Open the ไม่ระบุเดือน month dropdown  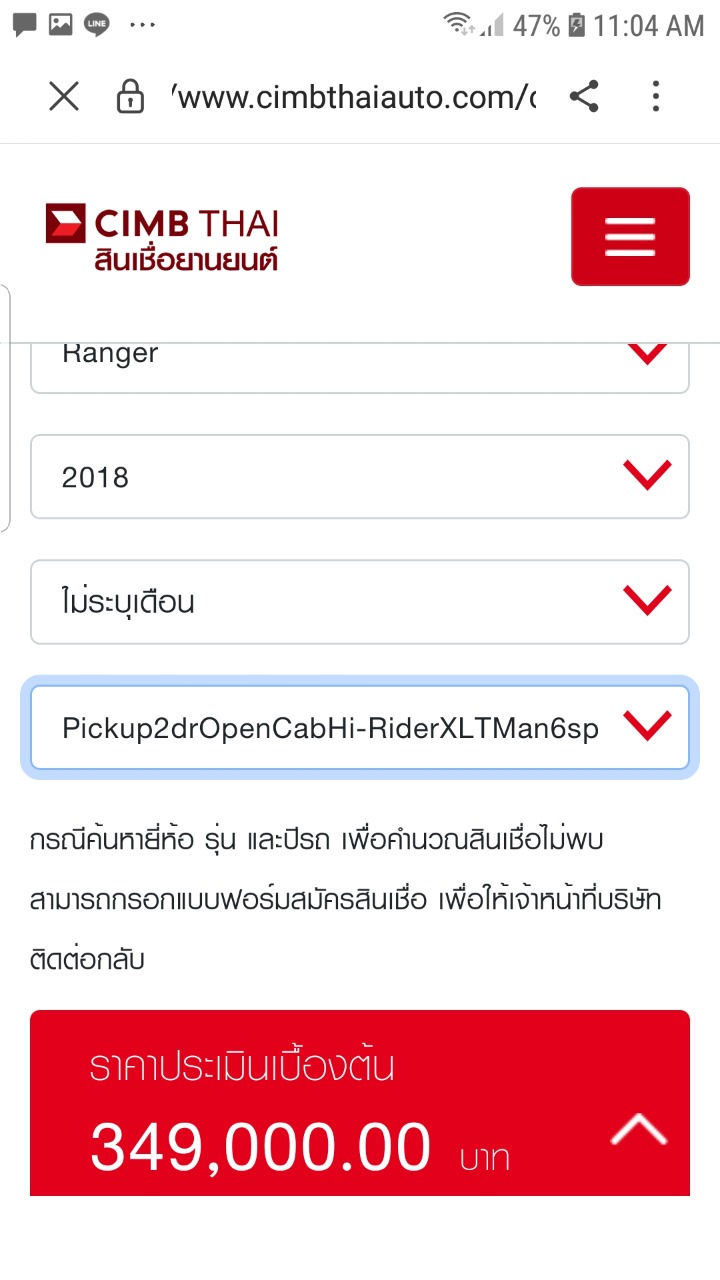coord(360,602)
